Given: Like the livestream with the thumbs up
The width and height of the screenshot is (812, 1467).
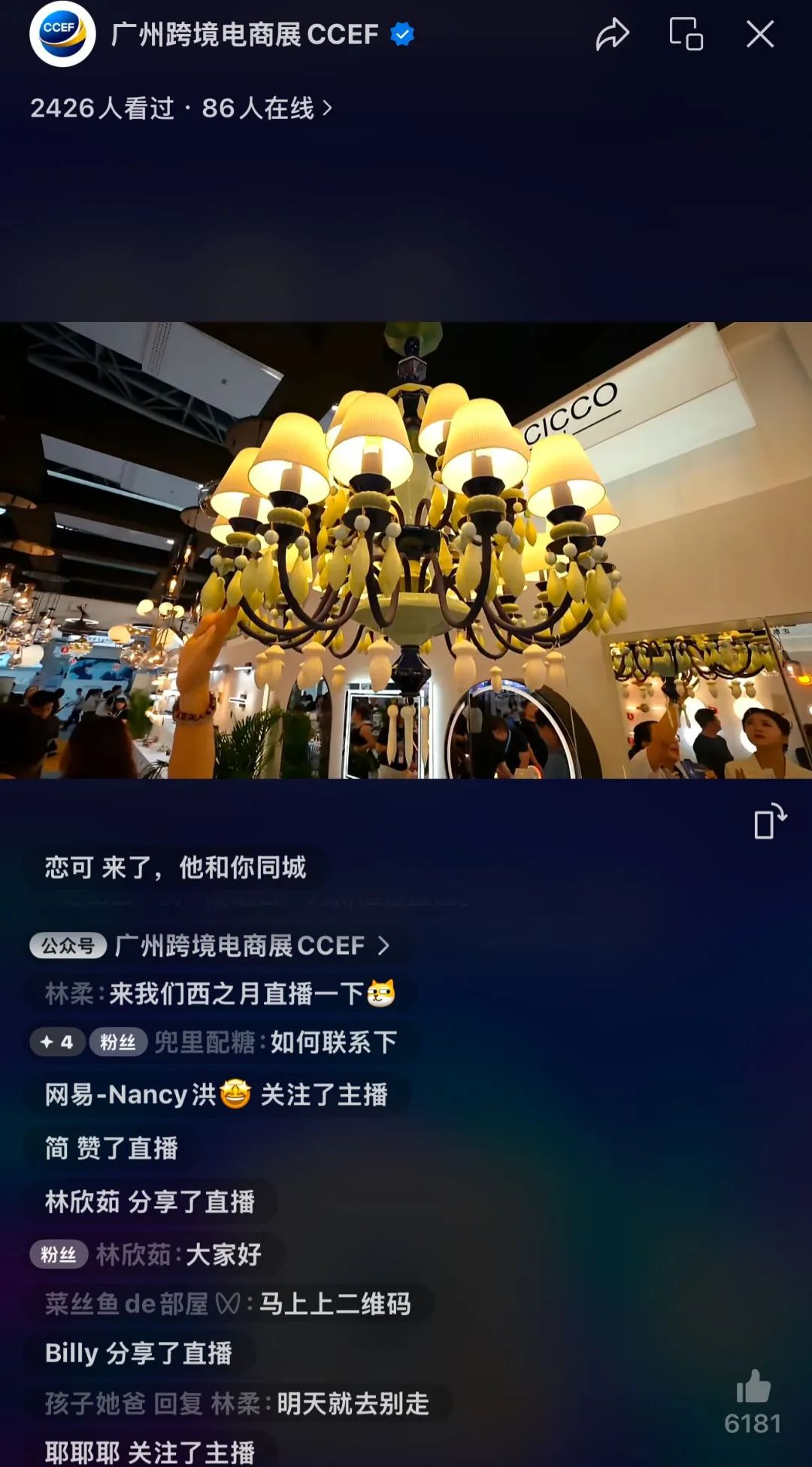Looking at the screenshot, I should pyautogui.click(x=753, y=1386).
